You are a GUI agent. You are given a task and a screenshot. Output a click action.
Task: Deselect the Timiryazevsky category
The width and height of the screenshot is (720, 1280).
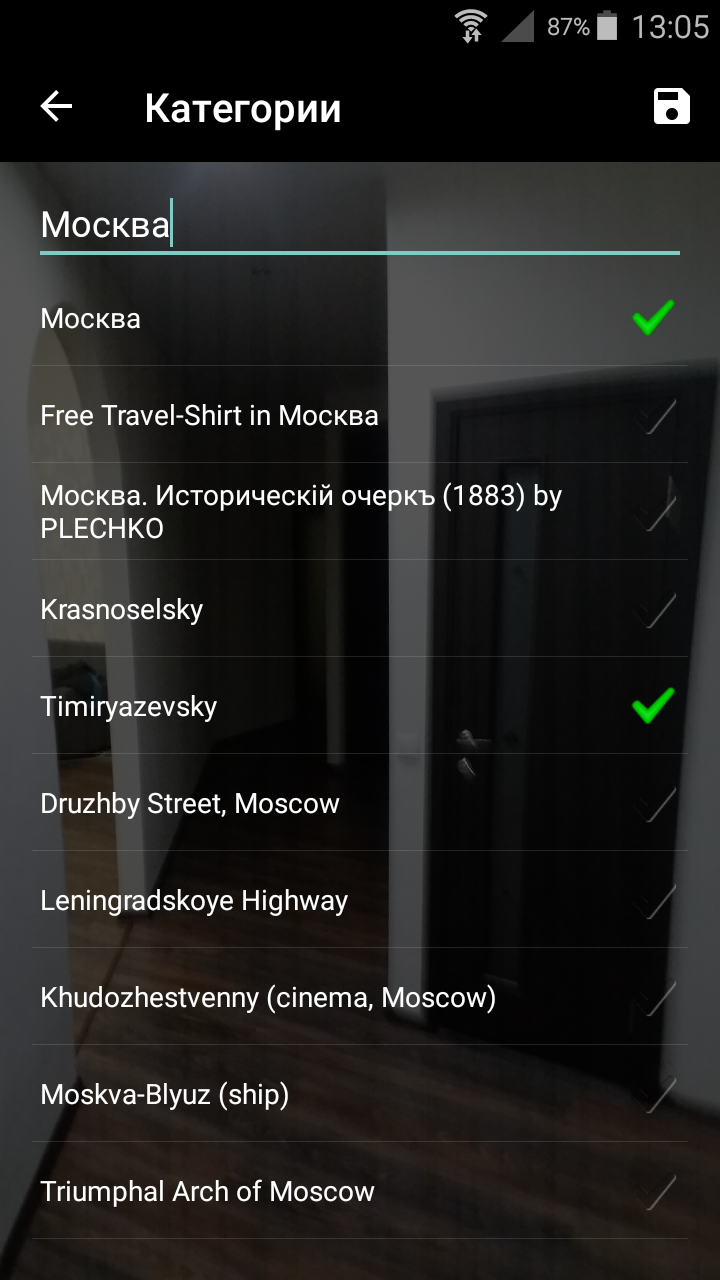(x=653, y=706)
